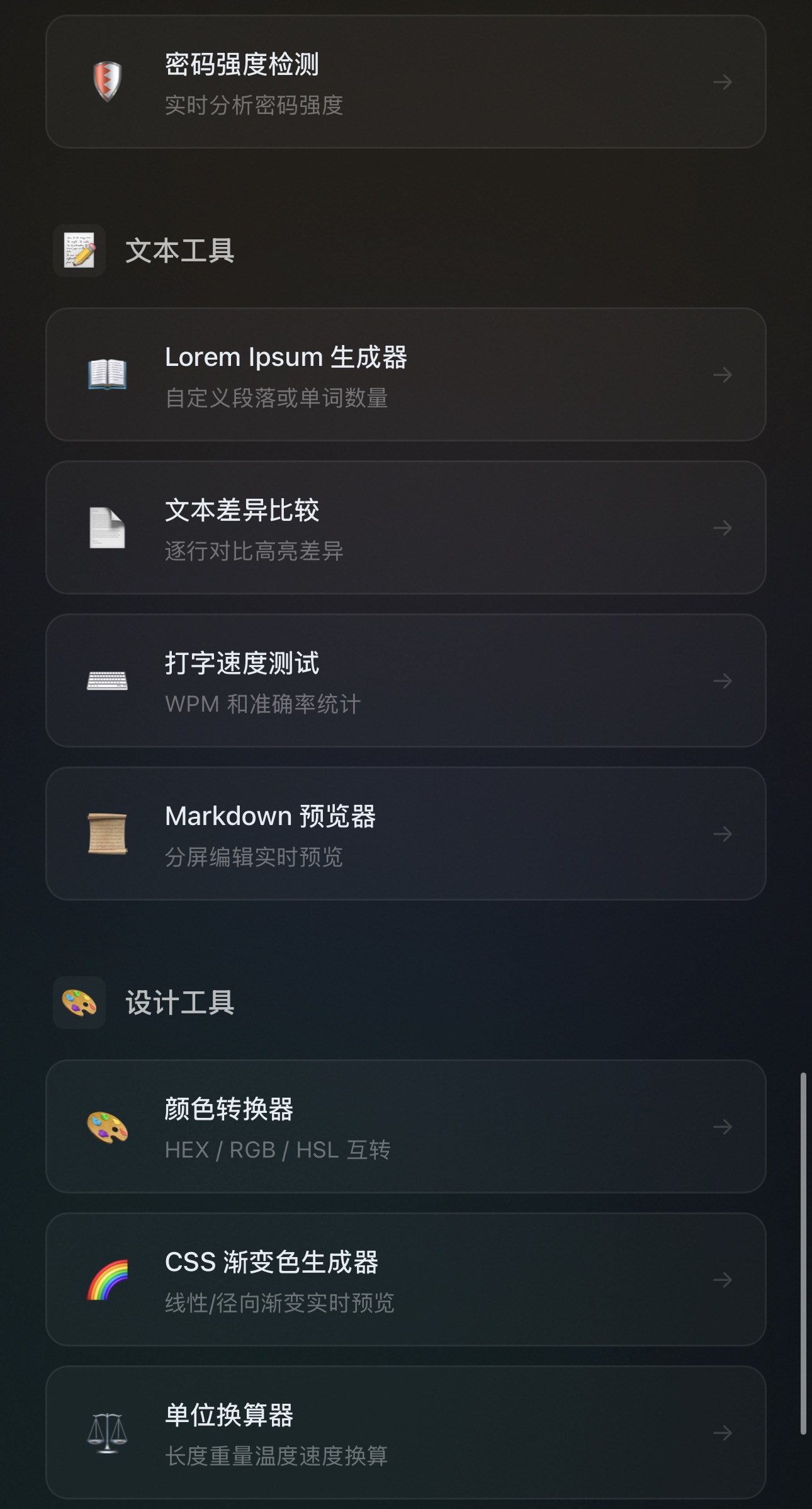Open the 单位换算器 tool
812x1509 pixels.
(x=406, y=1433)
